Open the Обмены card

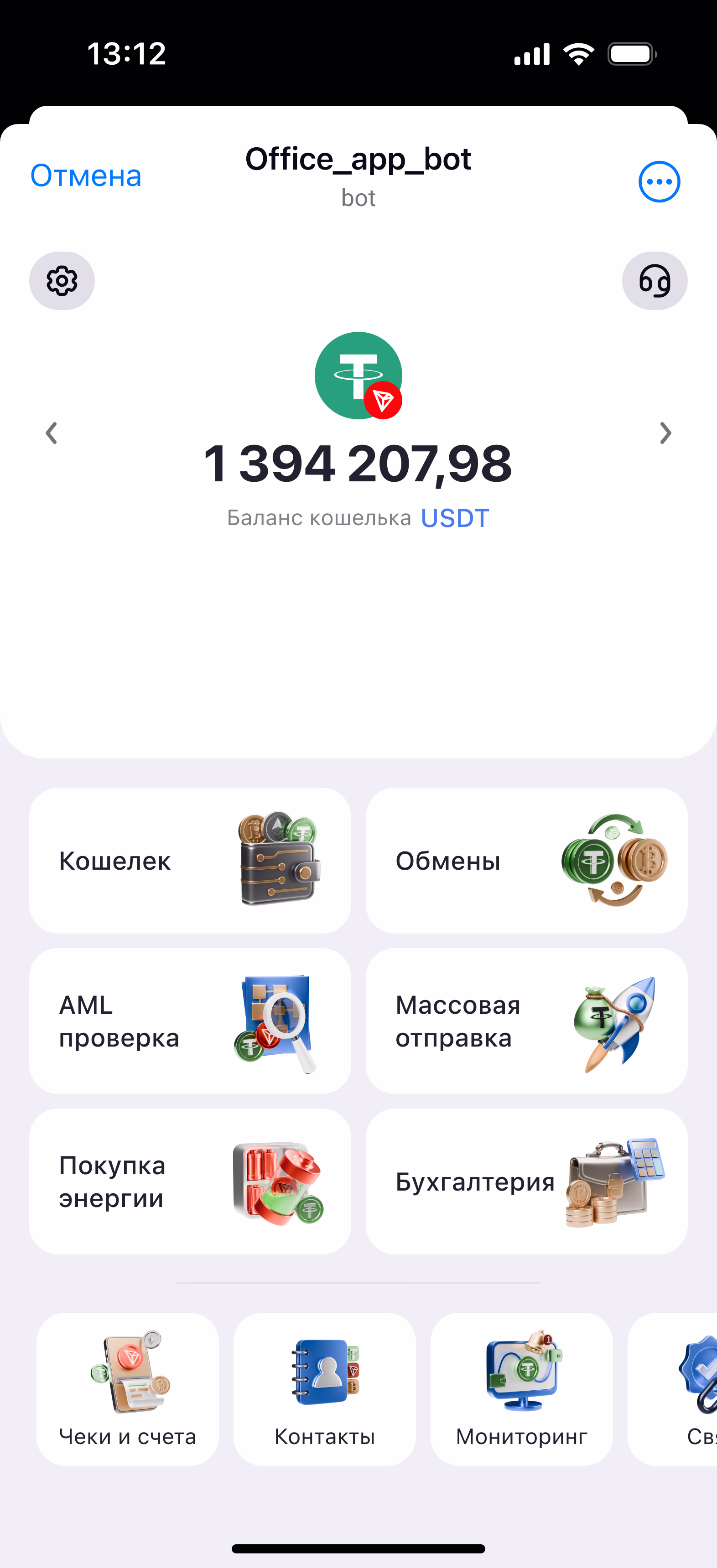(526, 860)
